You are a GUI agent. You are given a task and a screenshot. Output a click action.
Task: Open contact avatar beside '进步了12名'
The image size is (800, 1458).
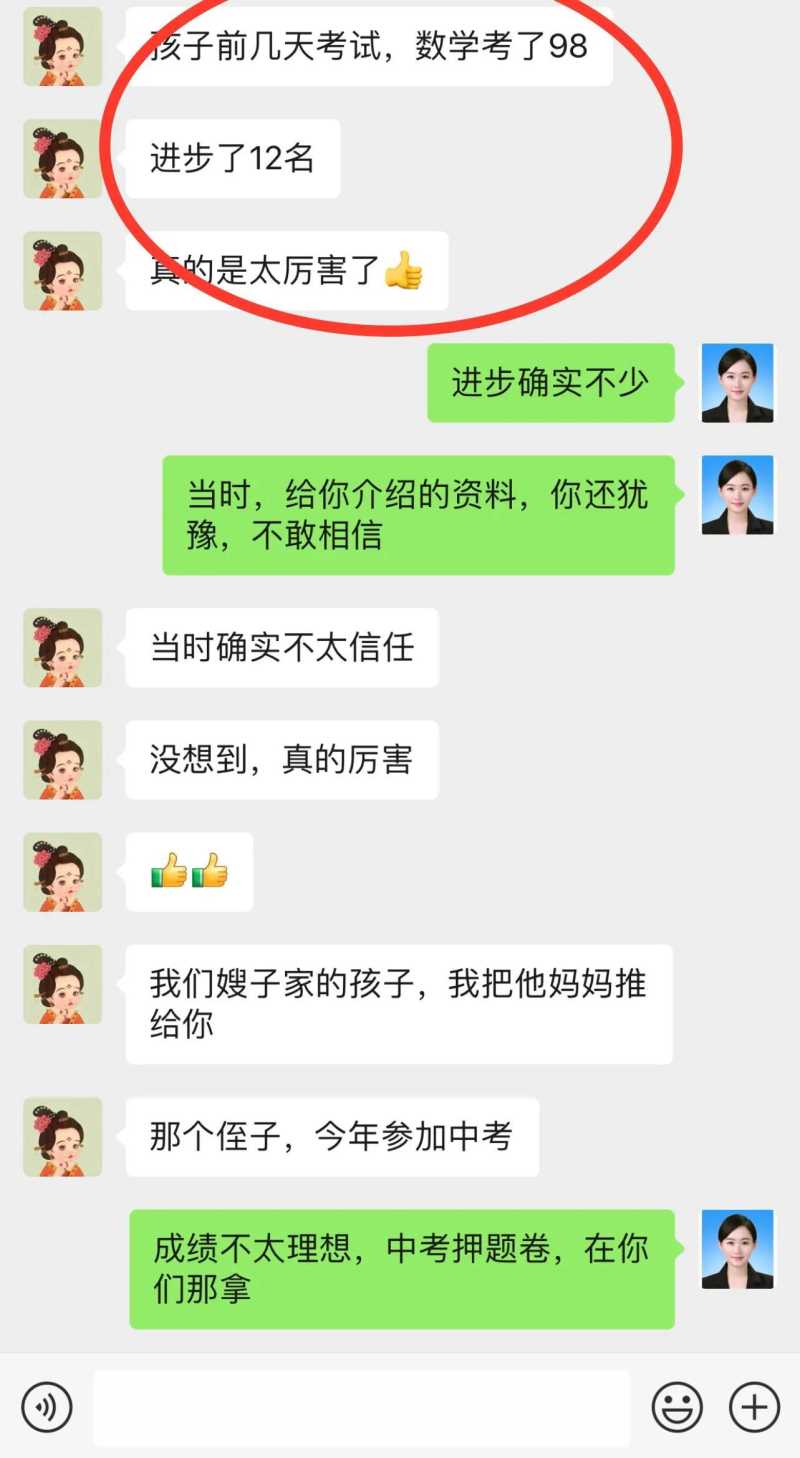[x=63, y=159]
